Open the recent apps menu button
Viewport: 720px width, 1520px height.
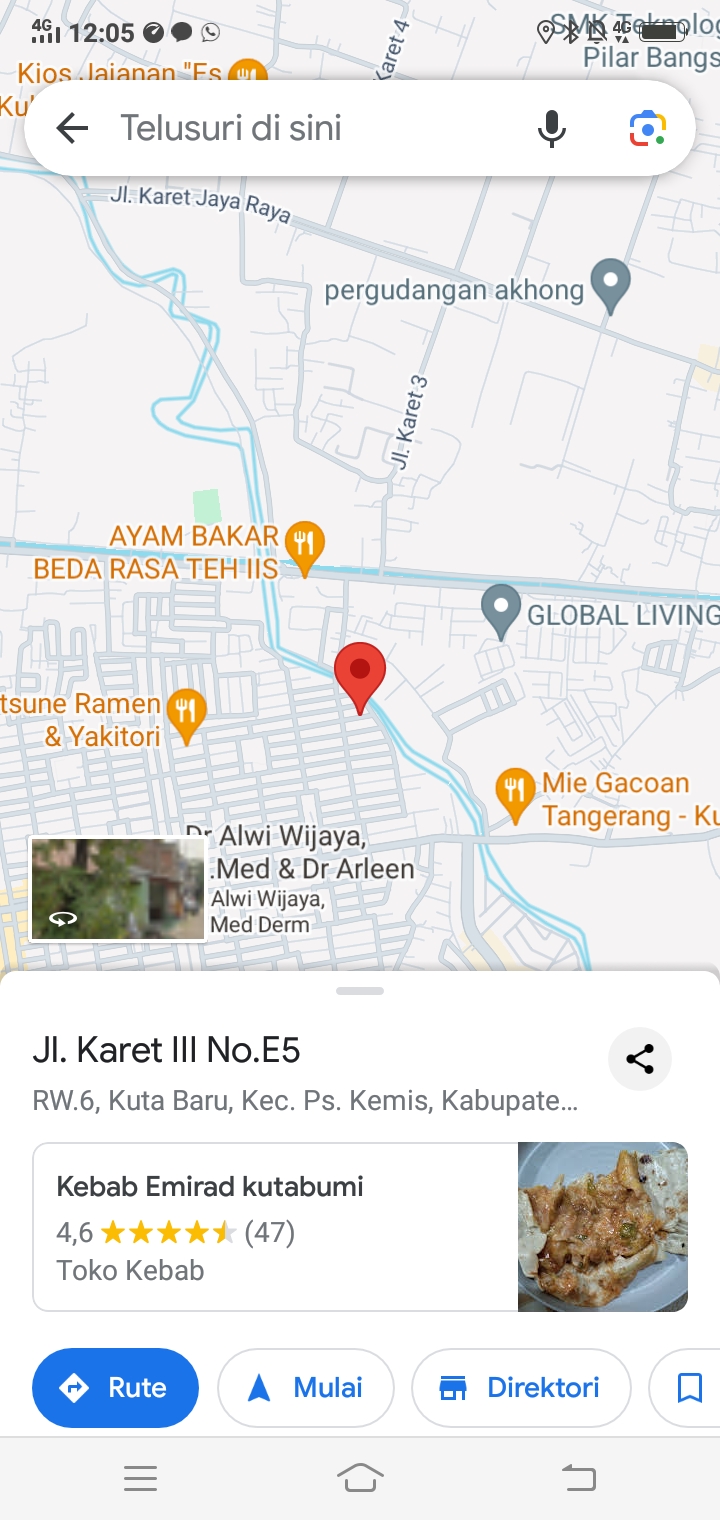pyautogui.click(x=140, y=1477)
